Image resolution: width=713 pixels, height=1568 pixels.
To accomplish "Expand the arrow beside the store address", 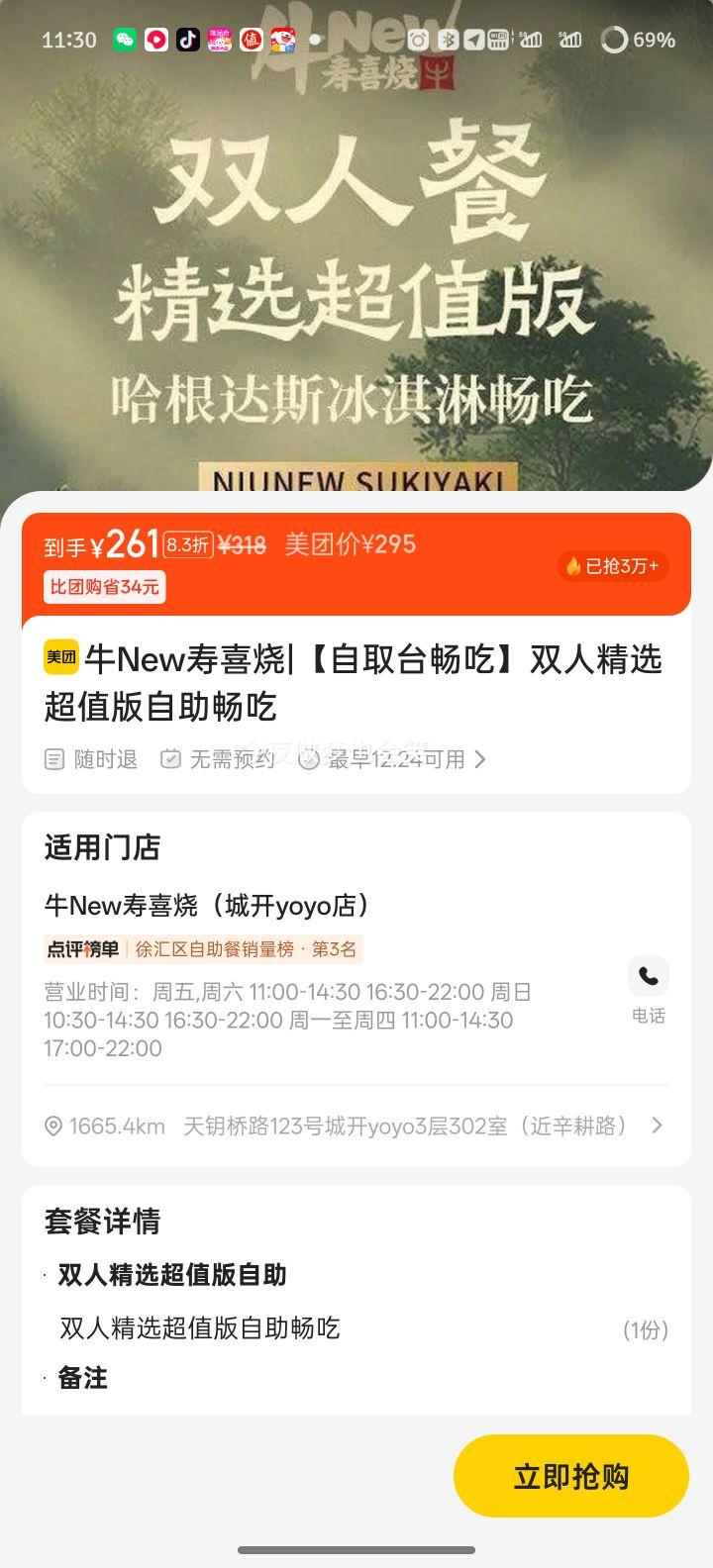I will (657, 1126).
